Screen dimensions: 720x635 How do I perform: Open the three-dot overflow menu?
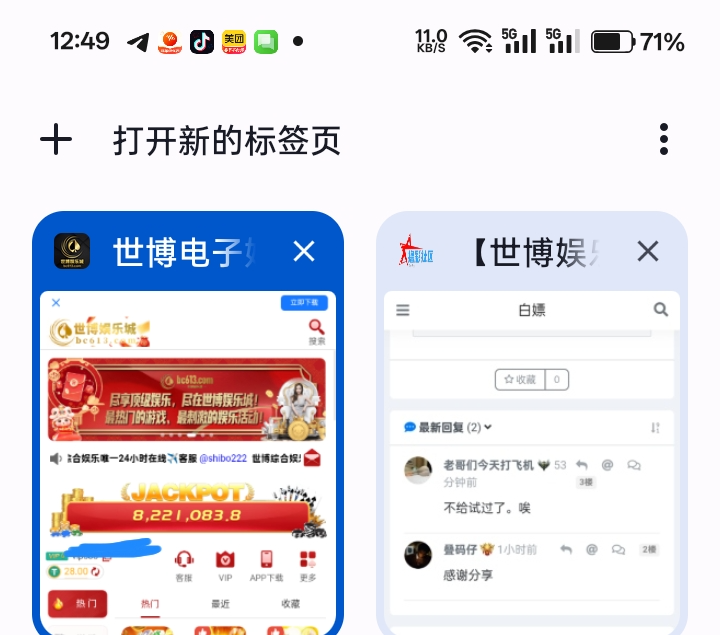663,140
